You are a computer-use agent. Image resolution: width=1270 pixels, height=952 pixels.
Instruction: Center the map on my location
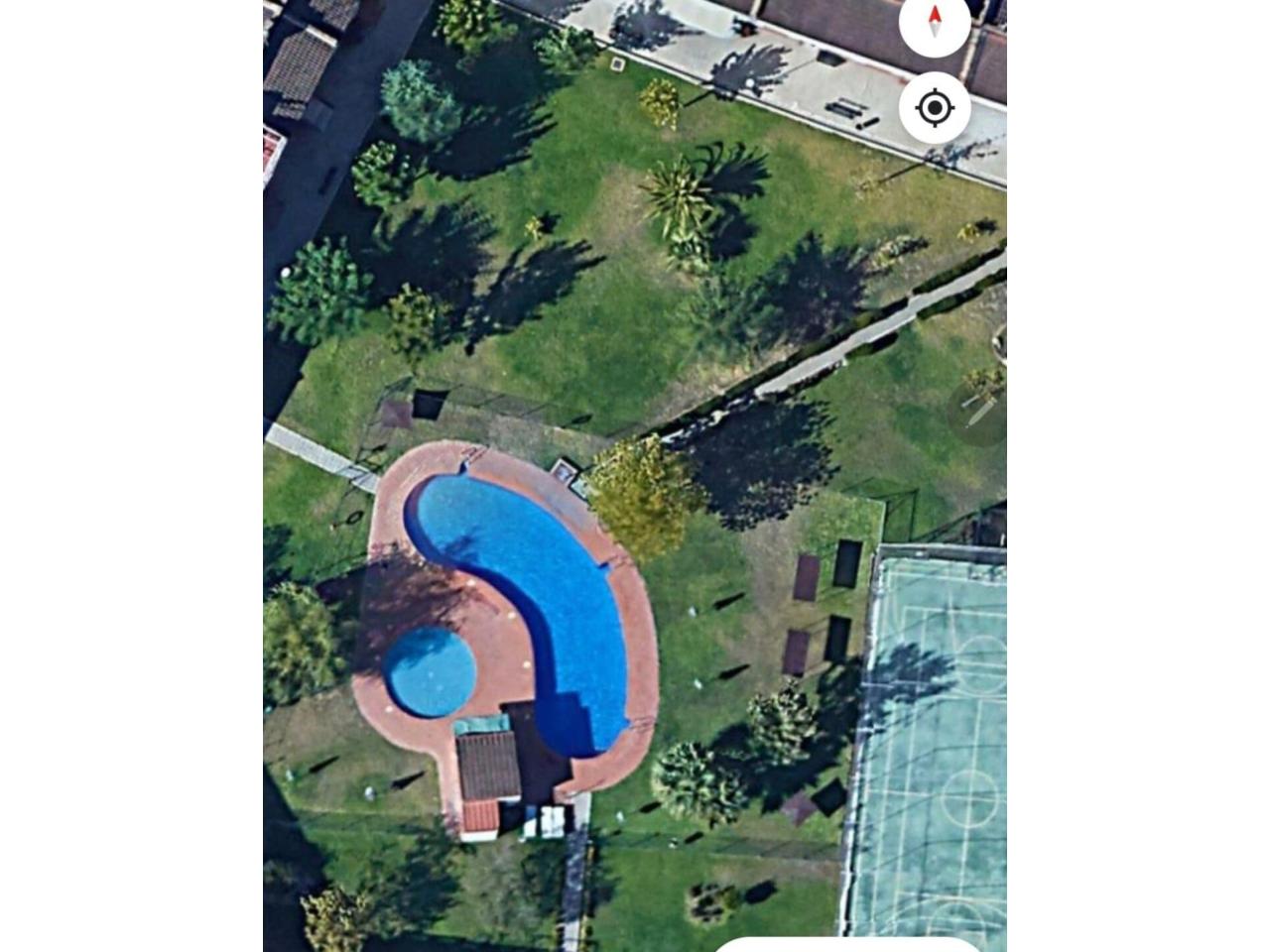pos(935,108)
